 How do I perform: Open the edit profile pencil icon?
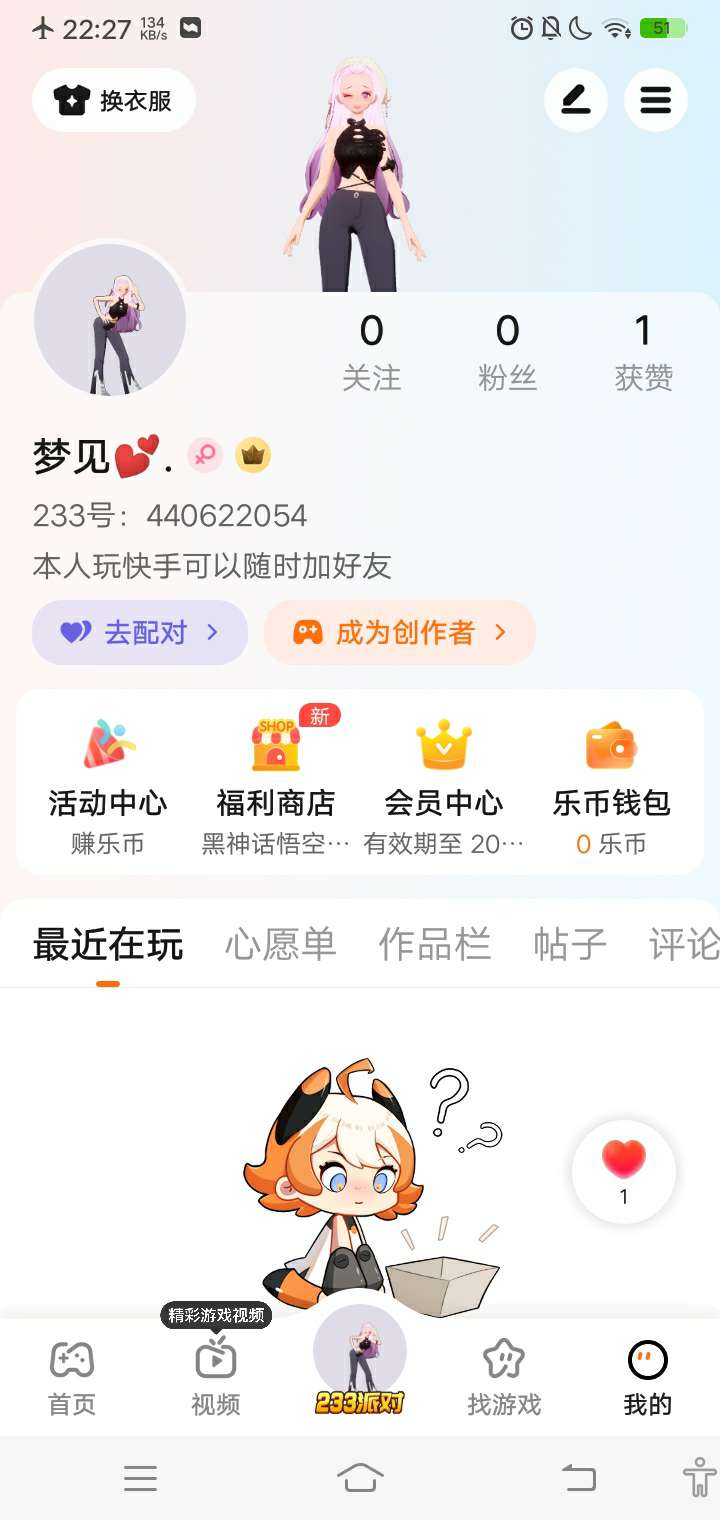click(x=575, y=100)
